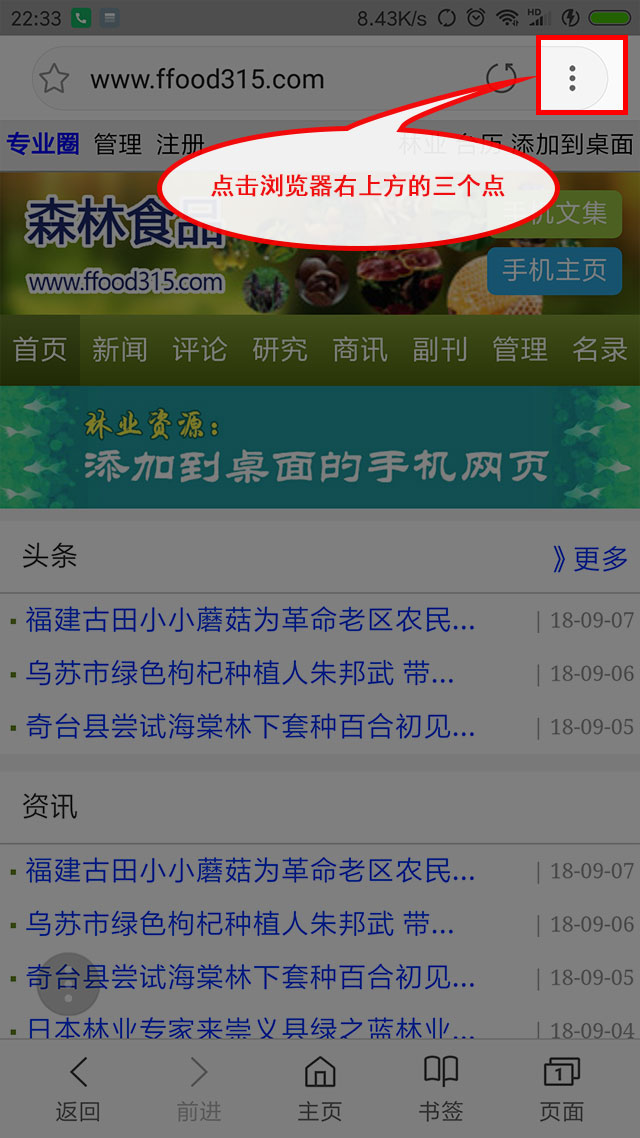The width and height of the screenshot is (640, 1138).
Task: Open the 页面 tab switcher
Action: pos(561,1090)
